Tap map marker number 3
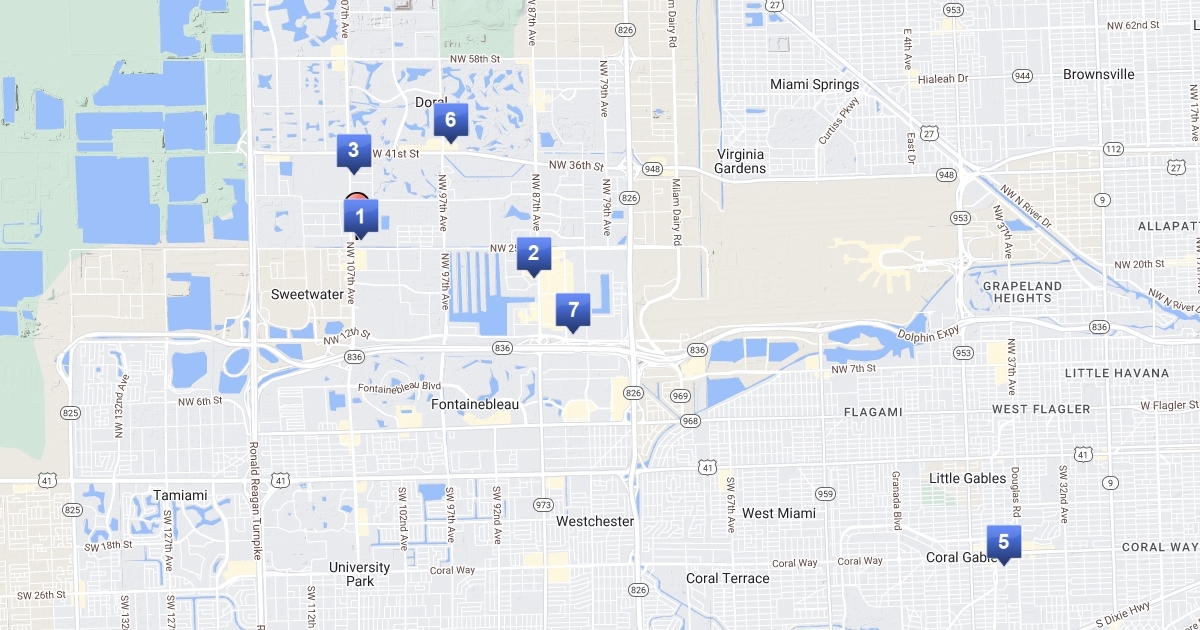Screen dimensions: 1200x630 353,151
